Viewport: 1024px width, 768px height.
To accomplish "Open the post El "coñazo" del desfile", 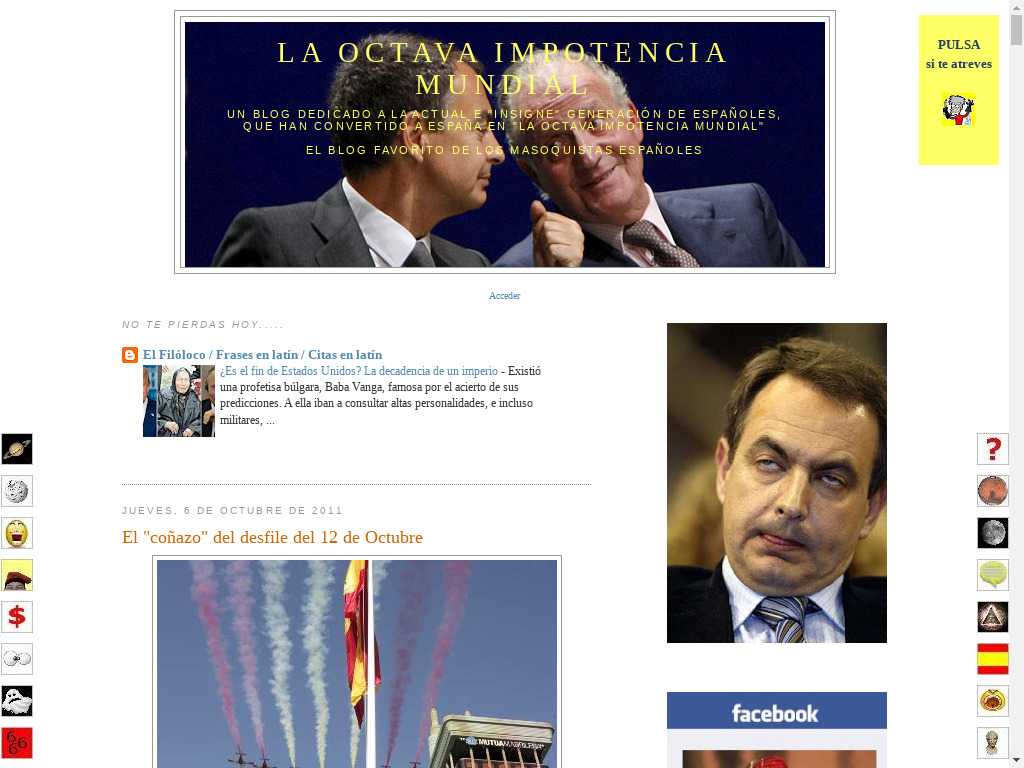I will click(272, 538).
